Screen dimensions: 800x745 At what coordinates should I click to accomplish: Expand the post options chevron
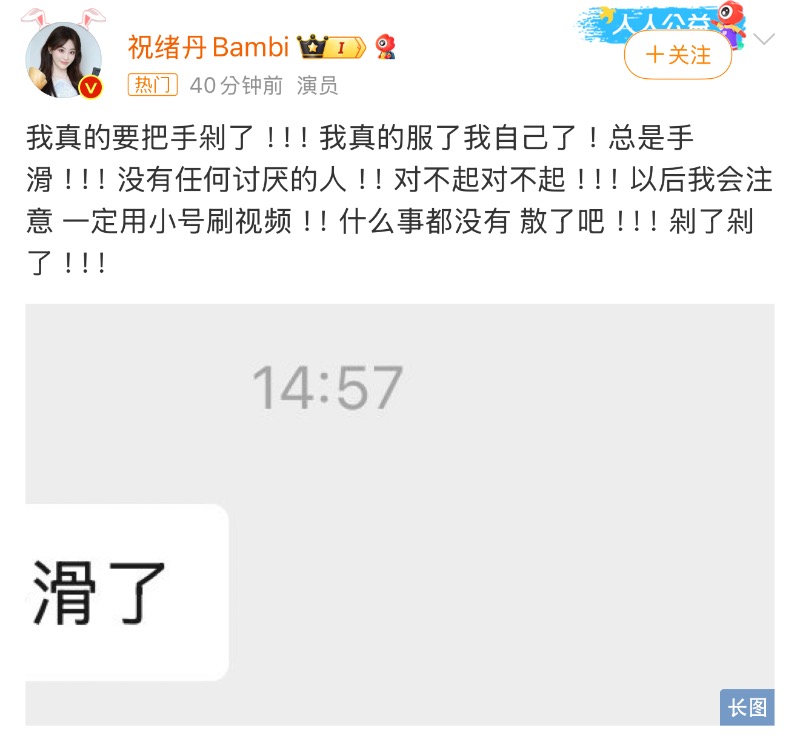(x=764, y=40)
